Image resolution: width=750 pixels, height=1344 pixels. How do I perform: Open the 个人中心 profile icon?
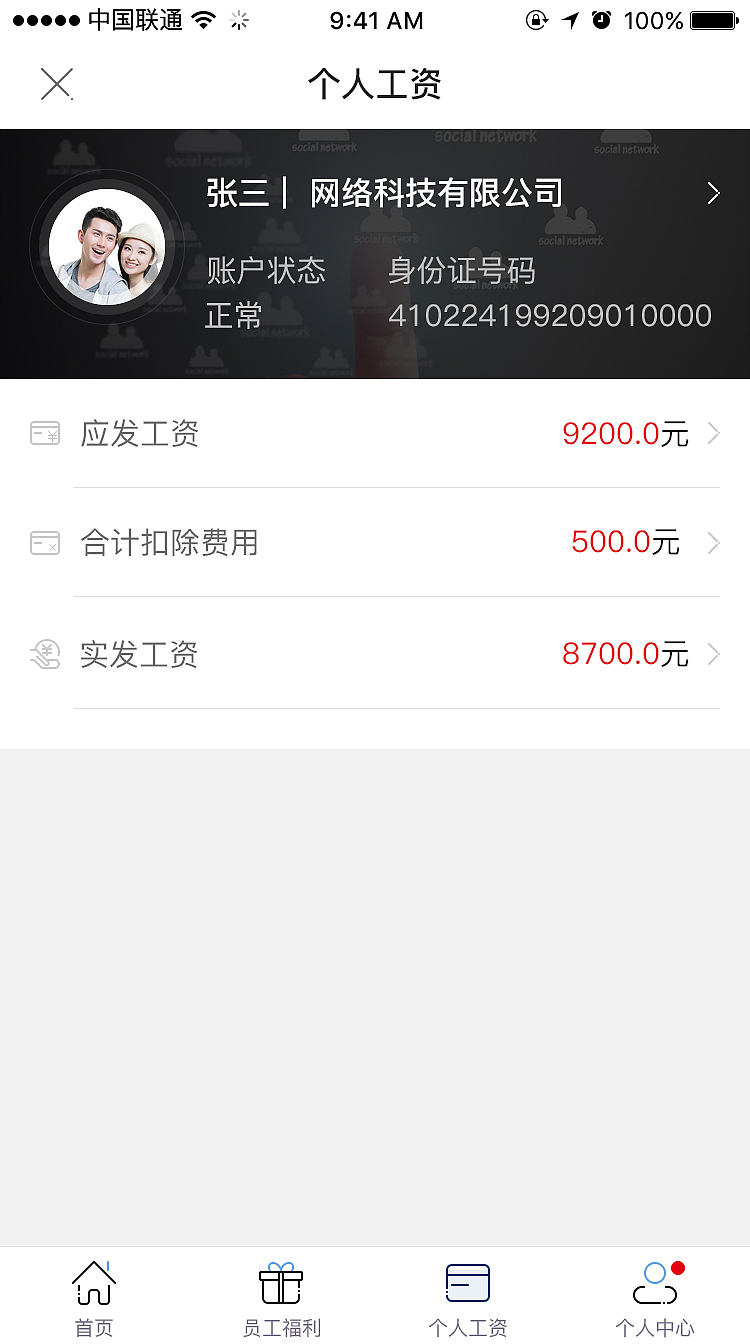(655, 1283)
